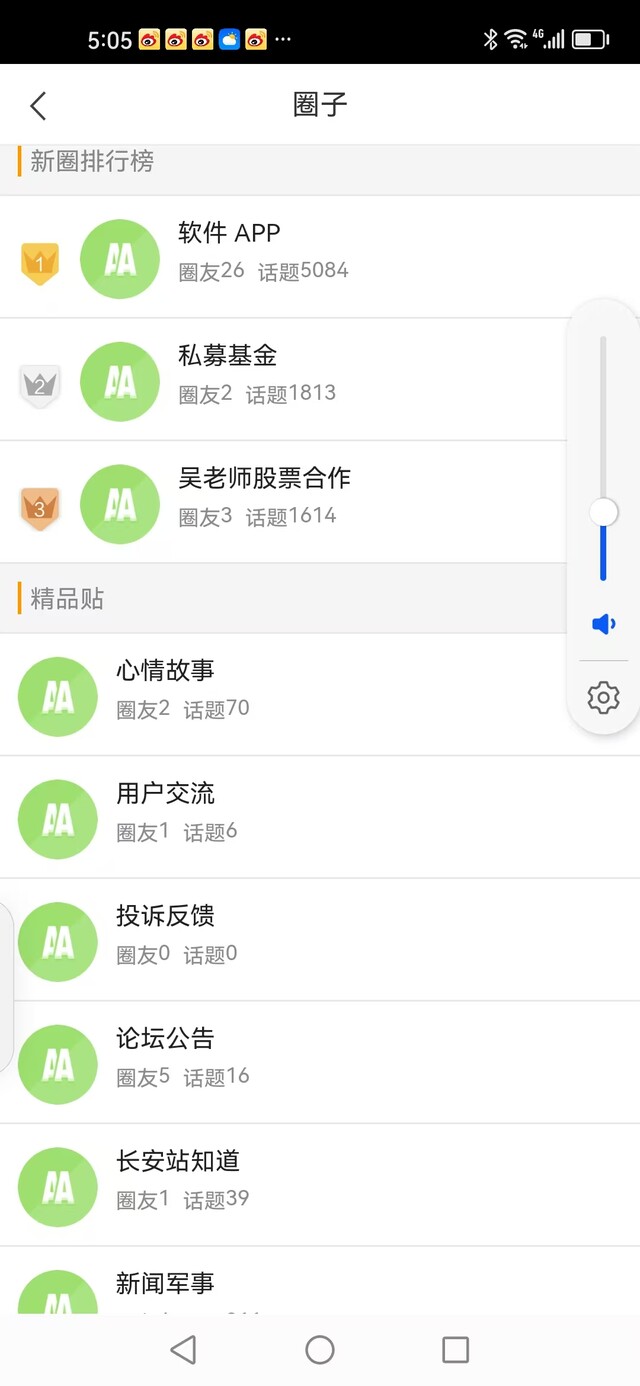Open volume settings gear

[603, 697]
